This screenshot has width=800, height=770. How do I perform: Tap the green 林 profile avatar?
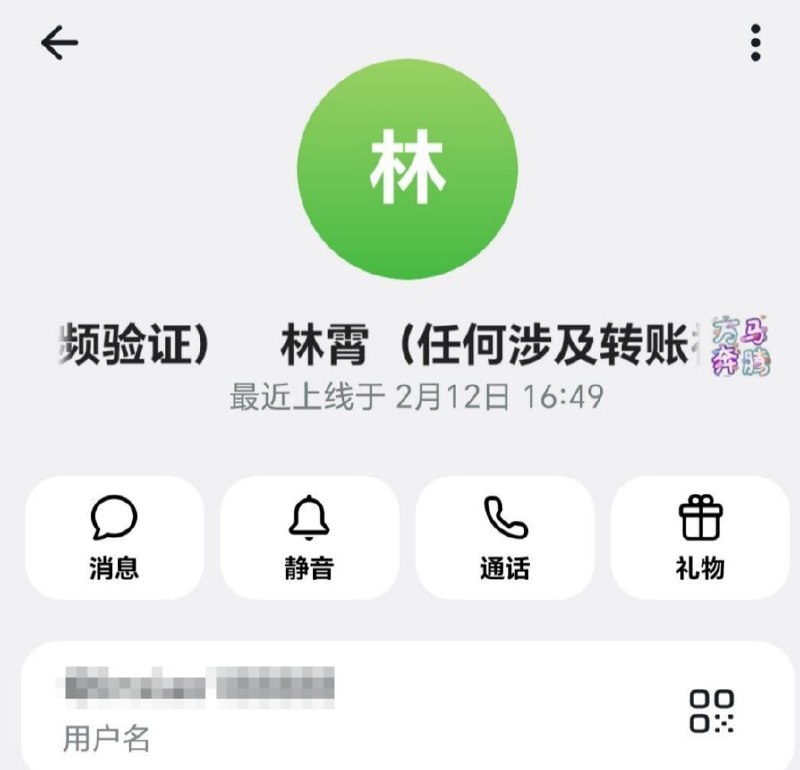tap(407, 169)
